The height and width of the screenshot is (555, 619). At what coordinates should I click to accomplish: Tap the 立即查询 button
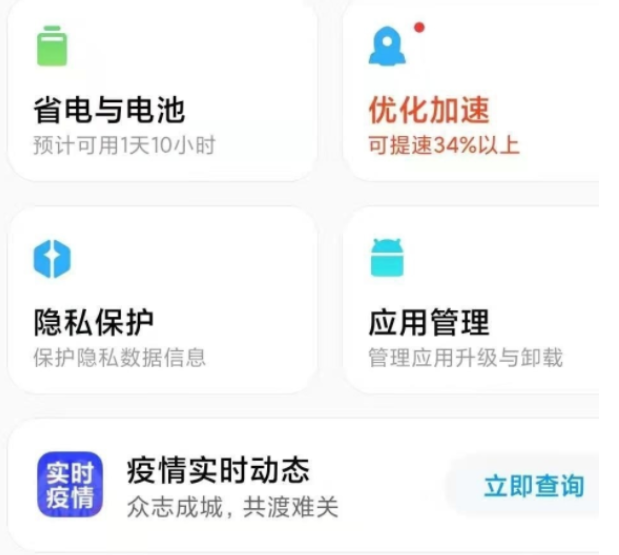[532, 487]
